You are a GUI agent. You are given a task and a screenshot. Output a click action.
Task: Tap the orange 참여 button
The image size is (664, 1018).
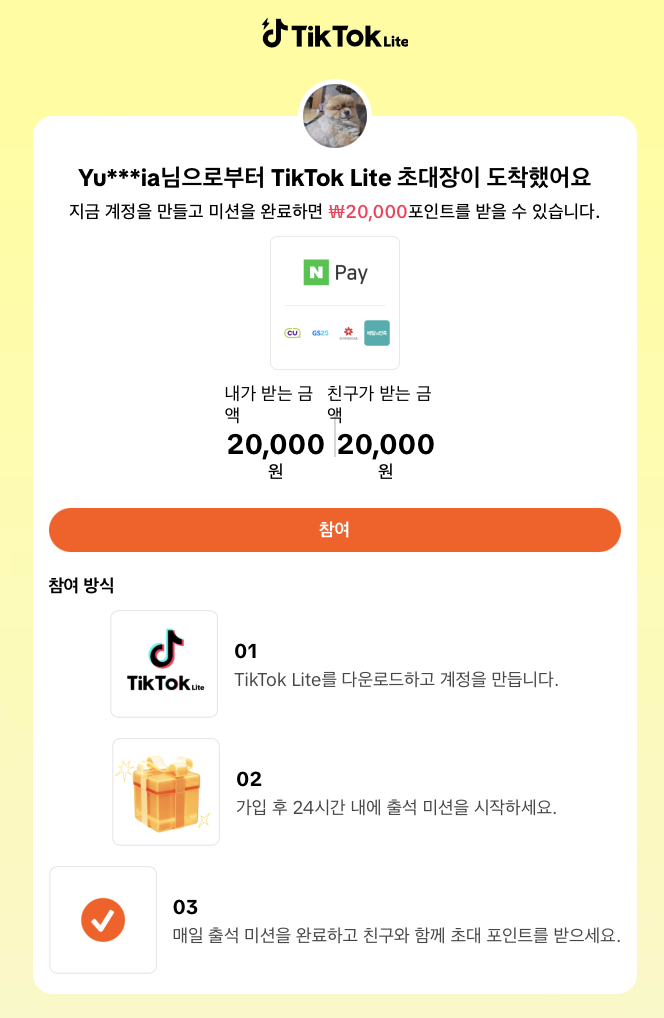click(334, 530)
